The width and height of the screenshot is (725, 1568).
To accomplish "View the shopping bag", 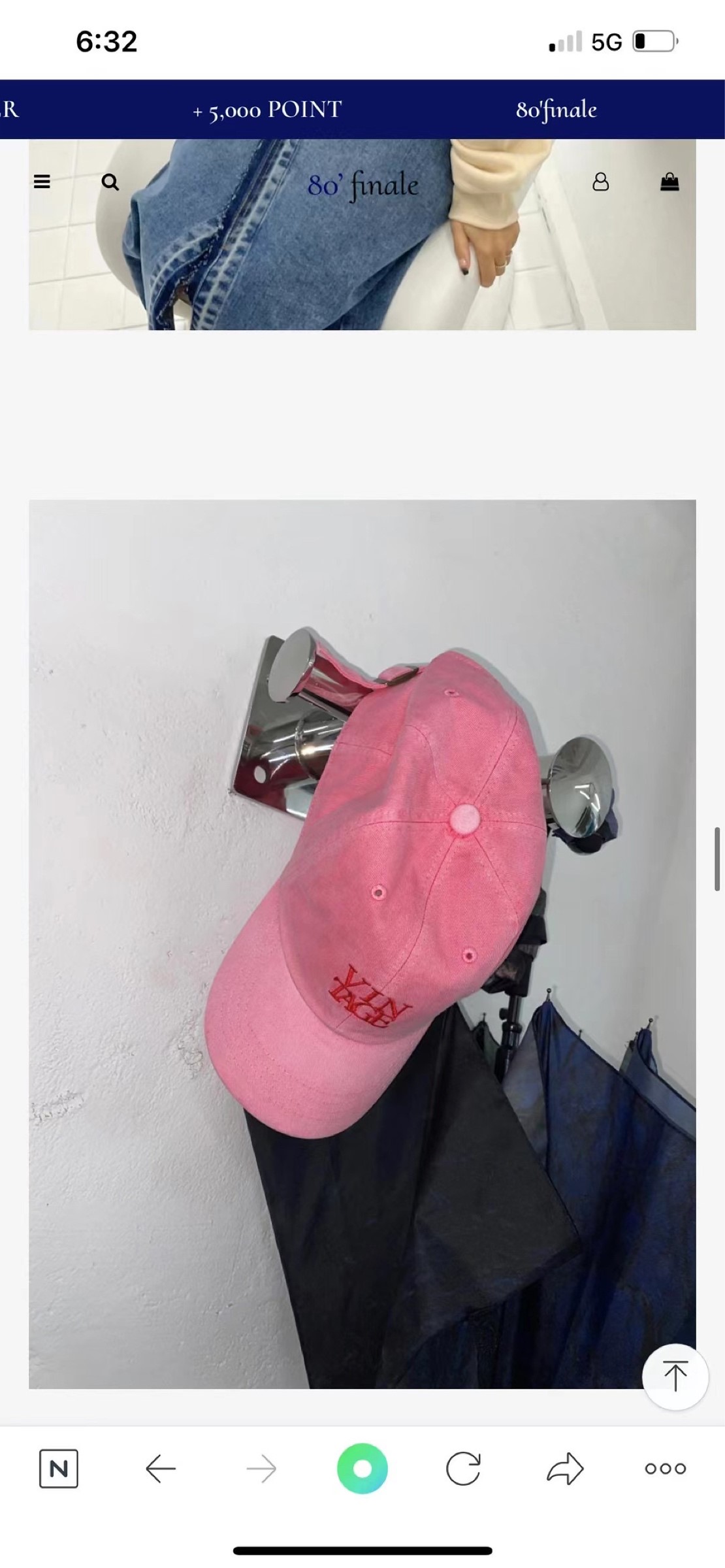I will [669, 182].
